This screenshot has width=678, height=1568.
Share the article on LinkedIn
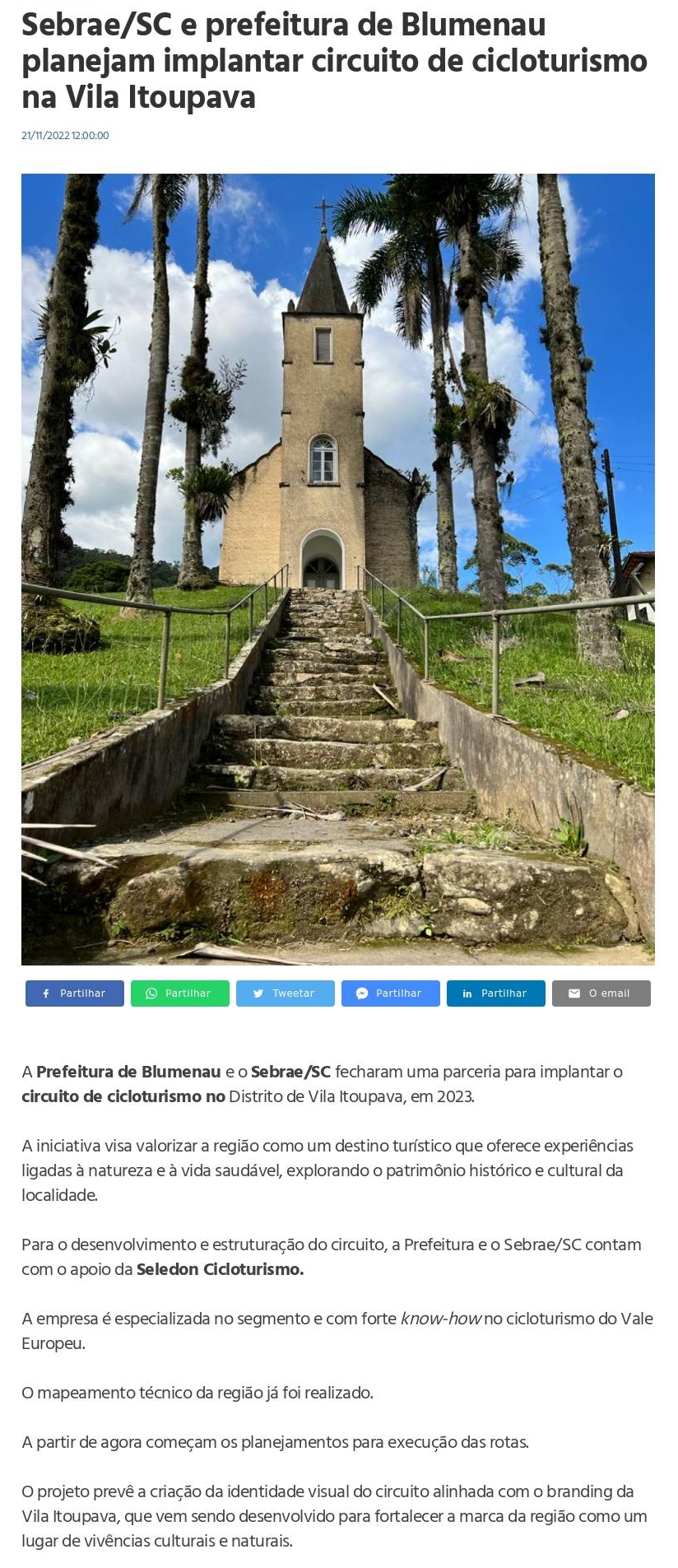coord(496,993)
